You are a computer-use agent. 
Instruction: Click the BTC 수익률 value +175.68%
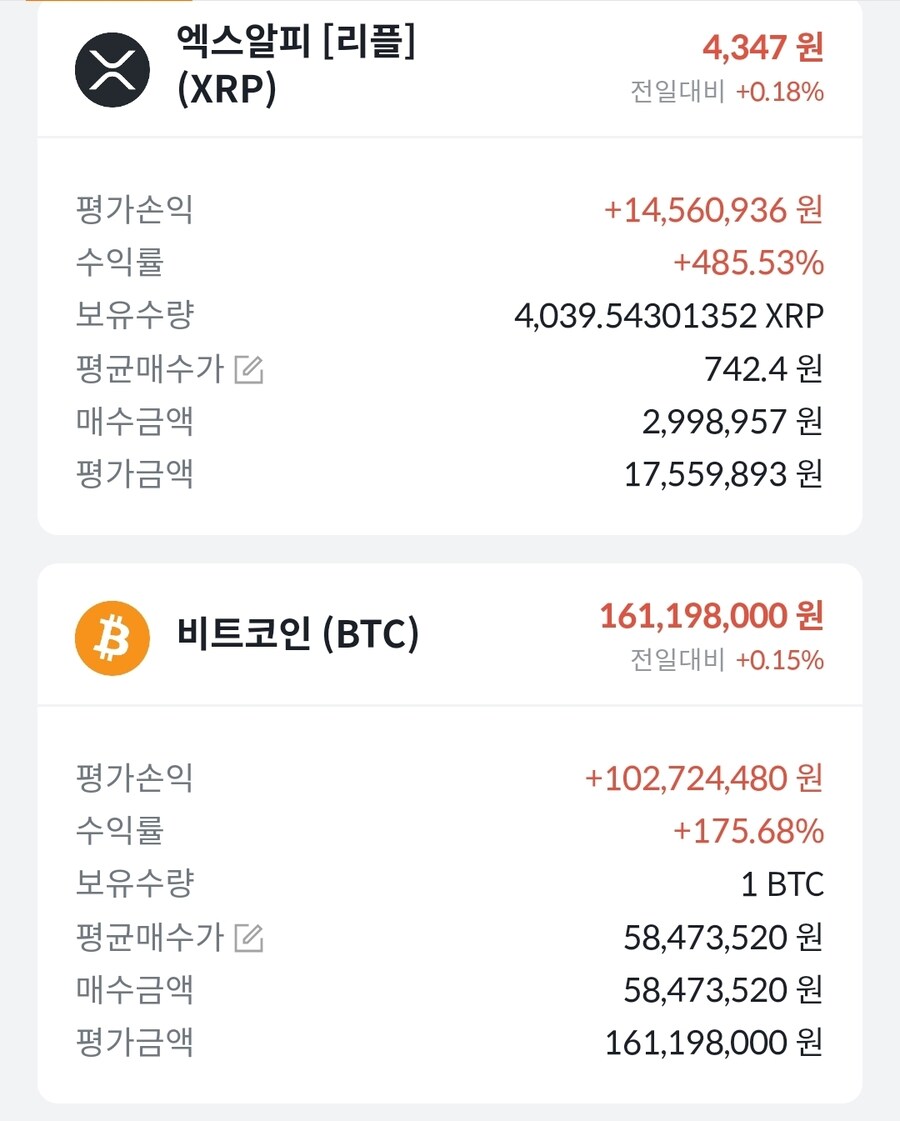pos(750,832)
